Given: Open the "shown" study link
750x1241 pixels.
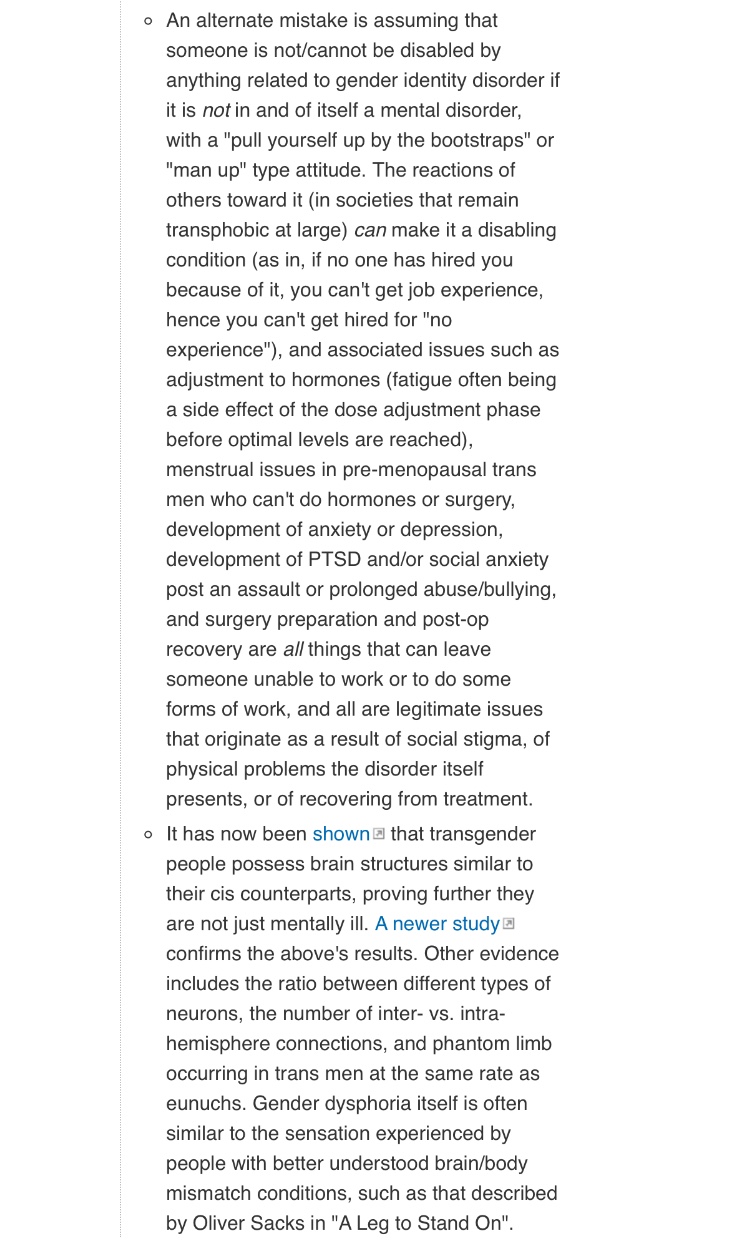Looking at the screenshot, I should click(x=341, y=834).
